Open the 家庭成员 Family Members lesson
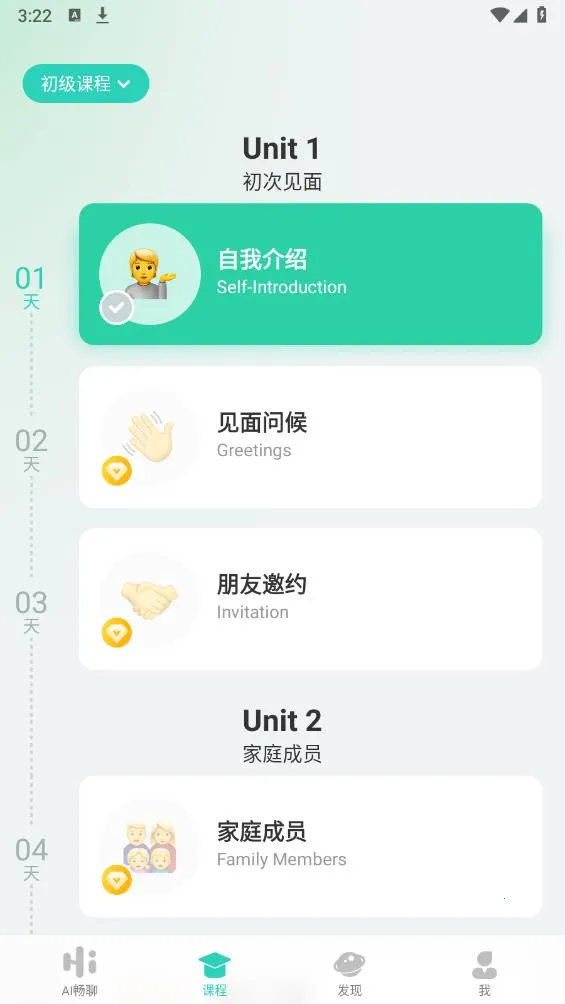Viewport: 565px width, 1004px height. [x=311, y=846]
